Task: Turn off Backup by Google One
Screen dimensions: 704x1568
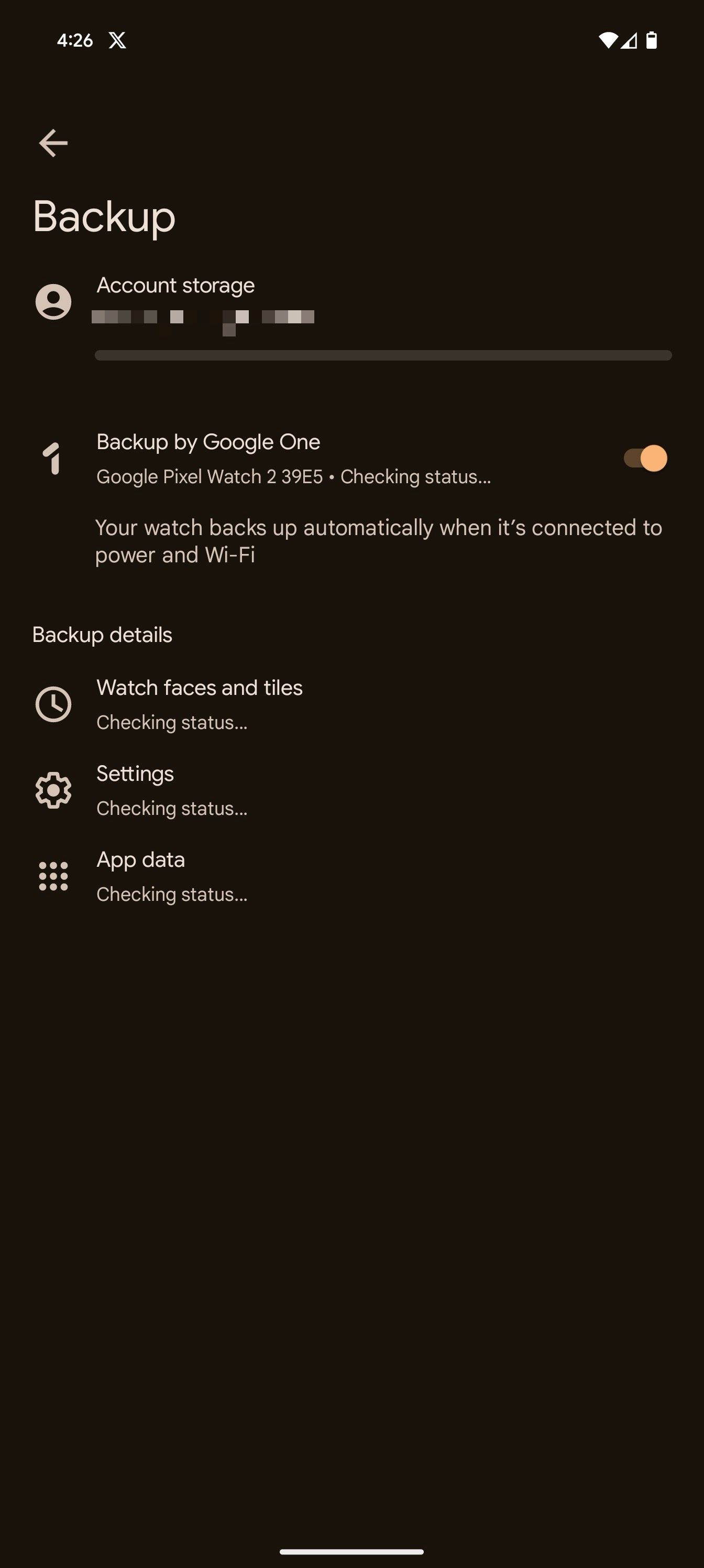Action: pyautogui.click(x=645, y=459)
